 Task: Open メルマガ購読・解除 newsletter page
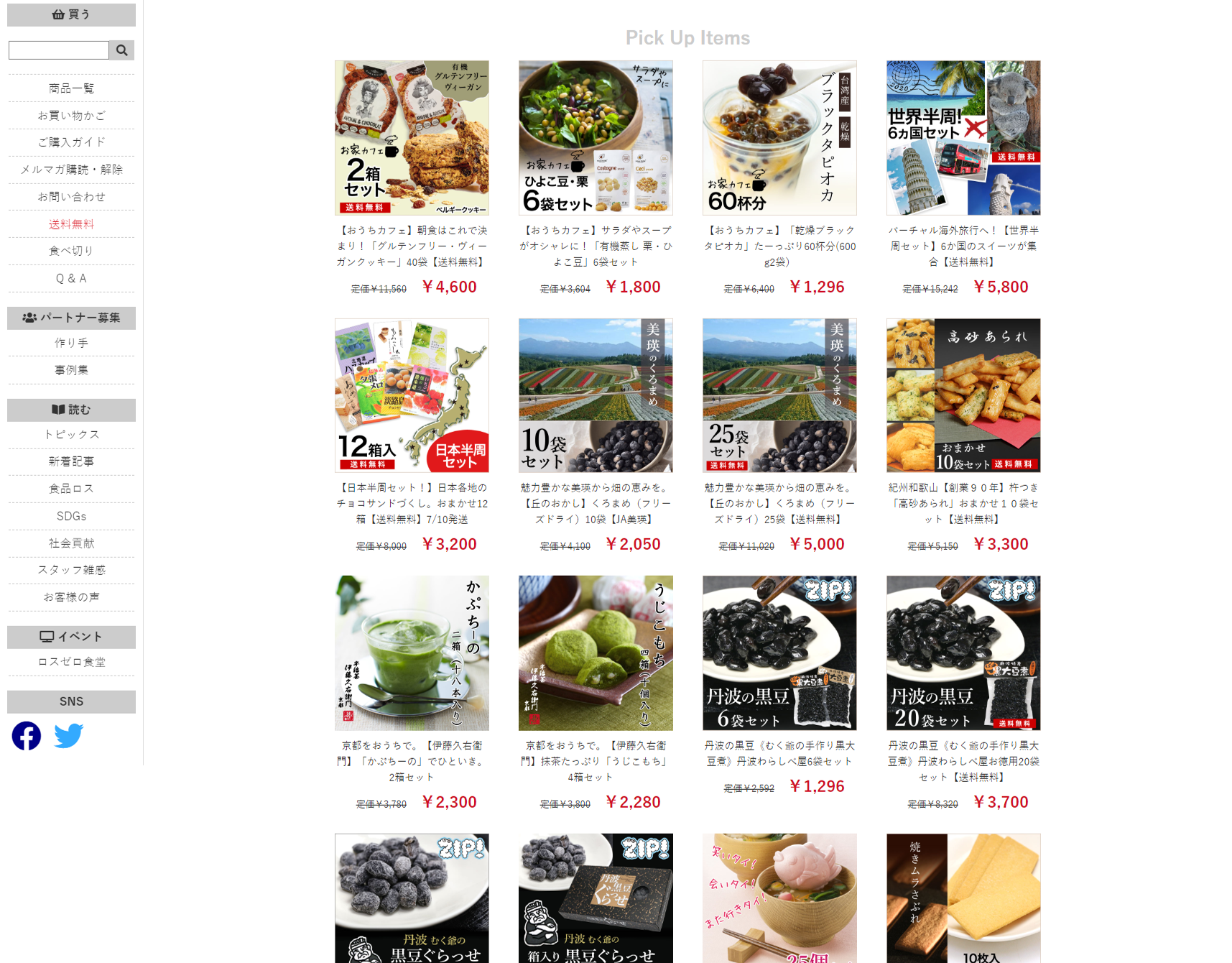(71, 170)
